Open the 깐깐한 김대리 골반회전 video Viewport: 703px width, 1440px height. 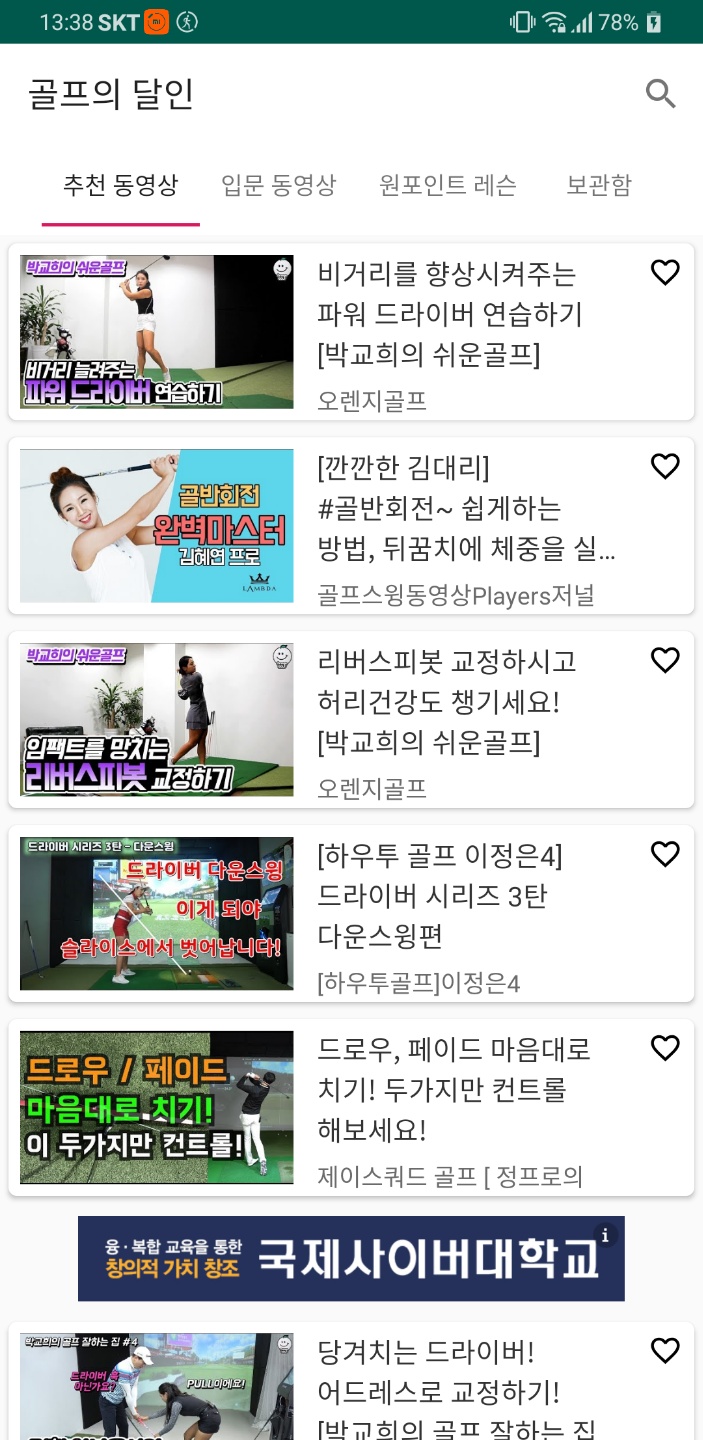point(351,526)
